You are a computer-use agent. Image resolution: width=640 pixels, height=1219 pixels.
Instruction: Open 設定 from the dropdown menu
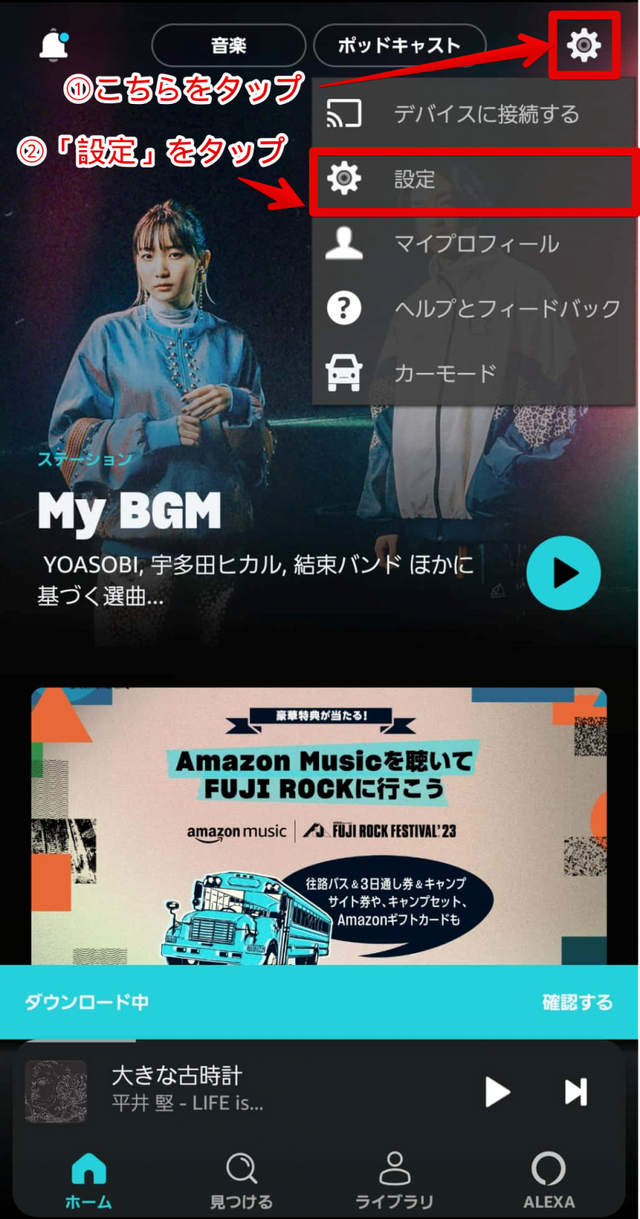click(x=474, y=180)
